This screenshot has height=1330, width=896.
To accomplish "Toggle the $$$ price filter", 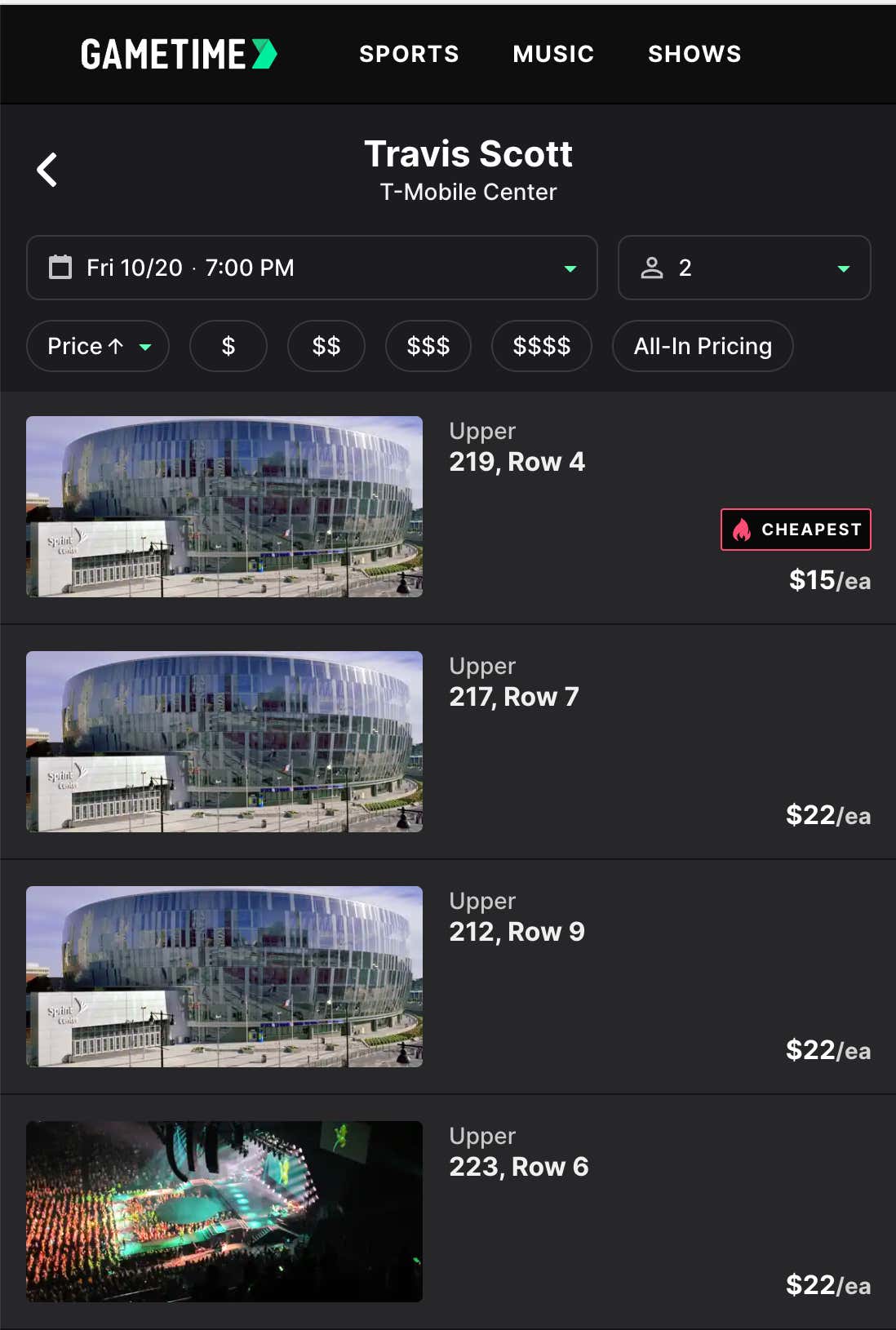I will point(428,346).
